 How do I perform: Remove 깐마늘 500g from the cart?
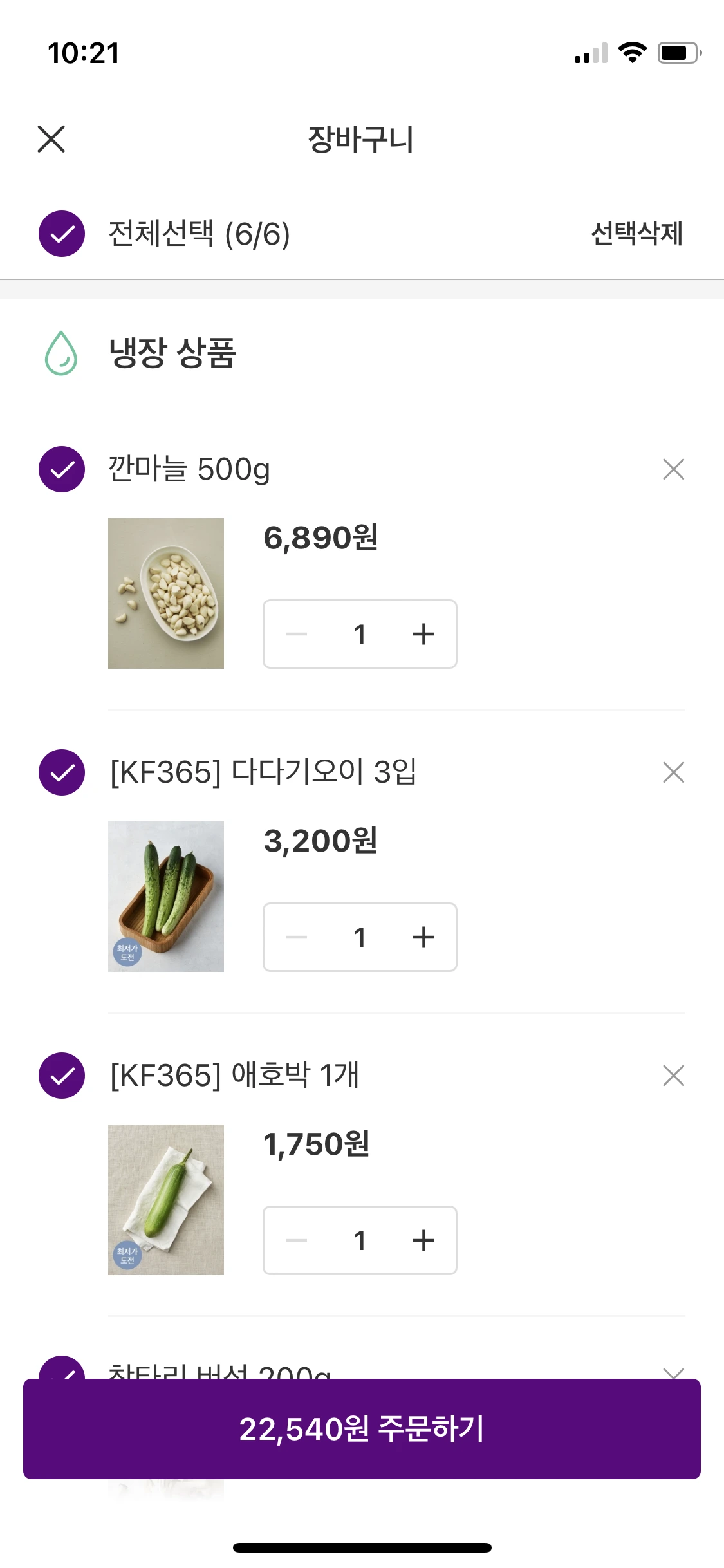click(673, 469)
